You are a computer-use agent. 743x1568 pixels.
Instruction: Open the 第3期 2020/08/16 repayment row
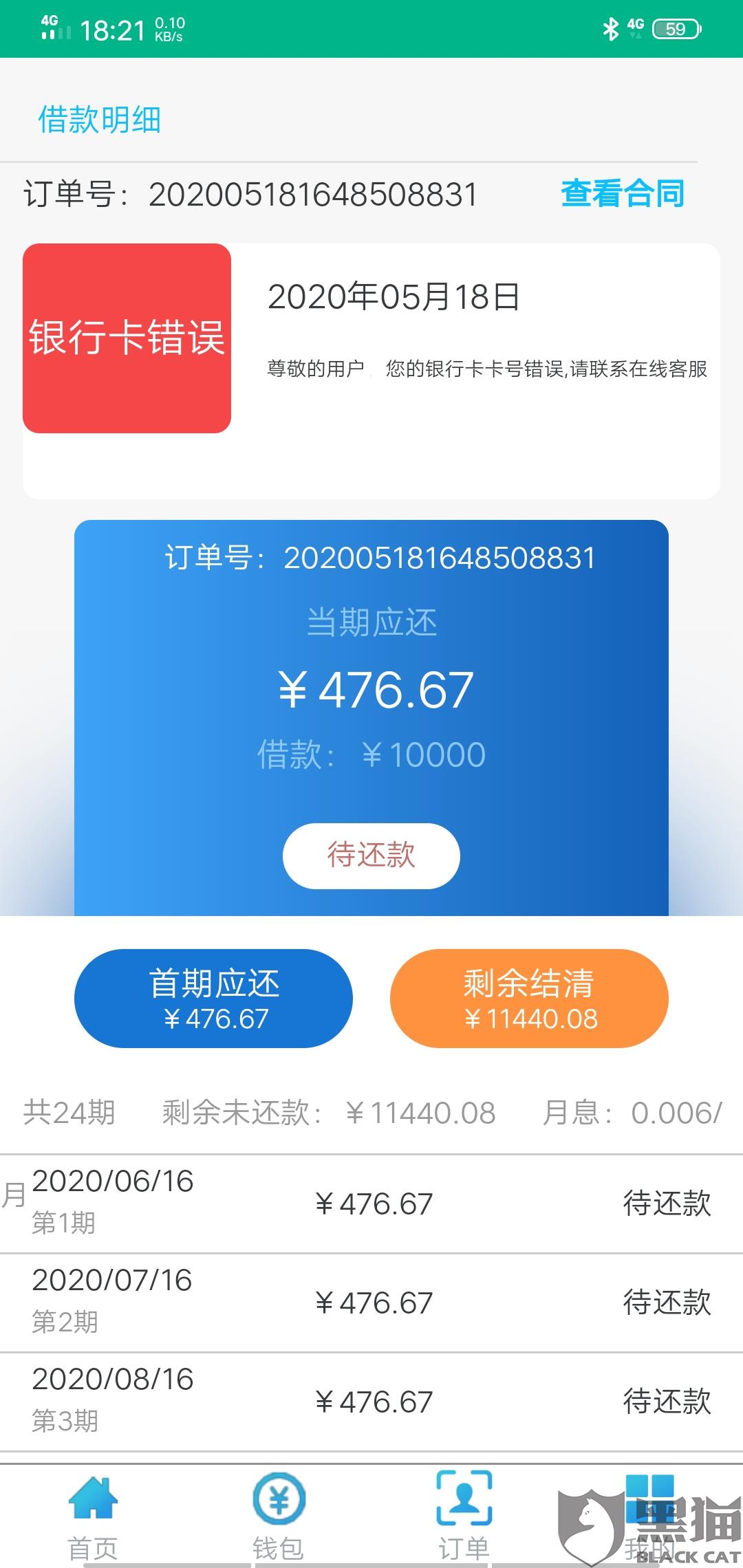coord(371,1402)
